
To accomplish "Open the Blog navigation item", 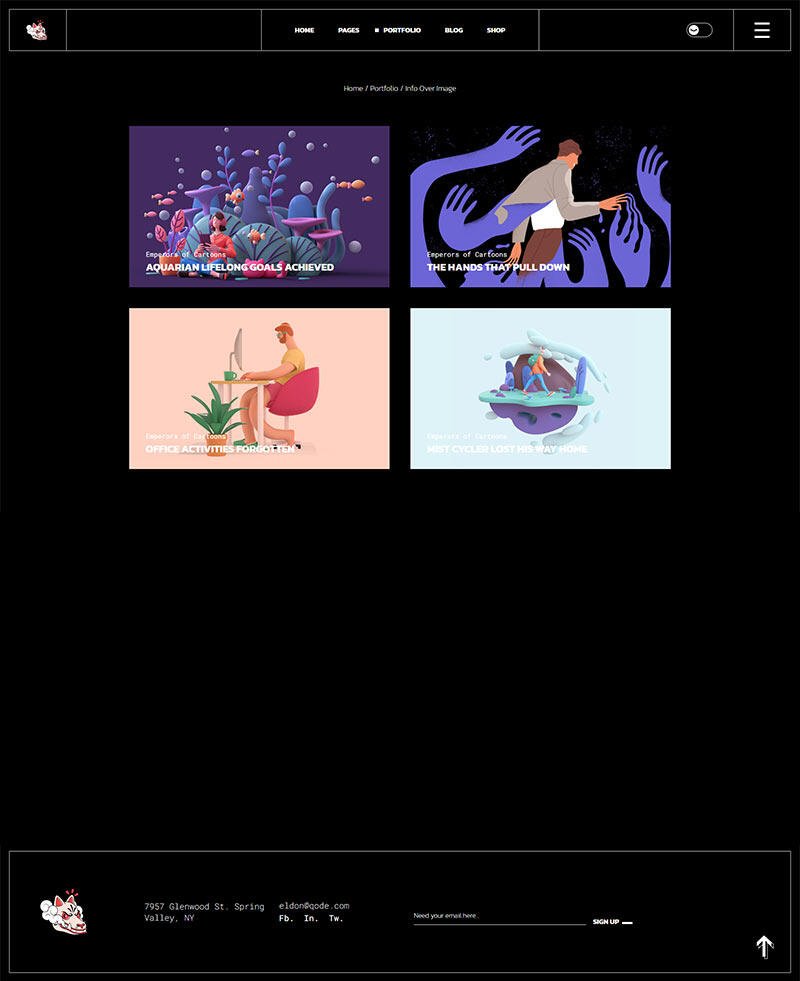I will tap(453, 30).
